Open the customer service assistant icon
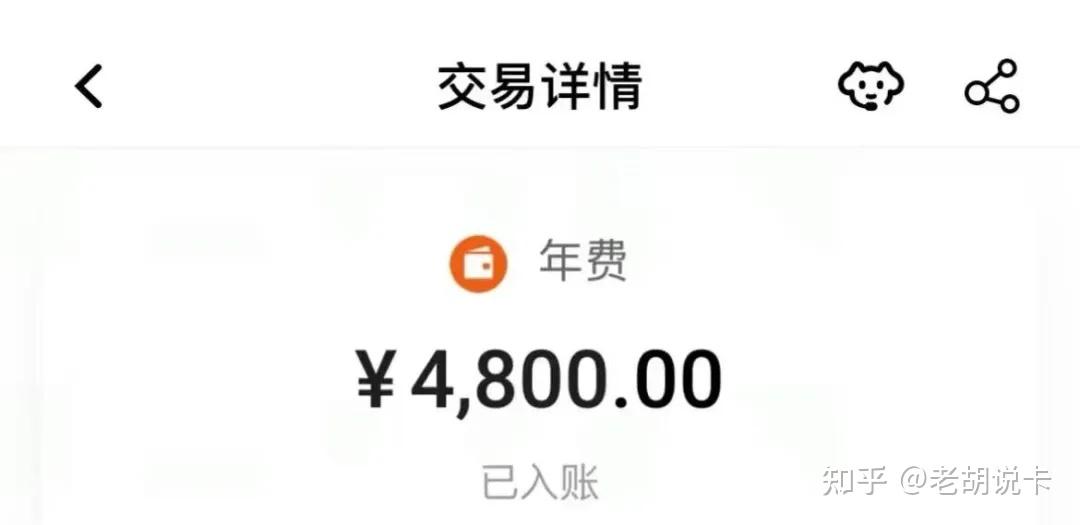This screenshot has height=525, width=1080. pos(870,87)
